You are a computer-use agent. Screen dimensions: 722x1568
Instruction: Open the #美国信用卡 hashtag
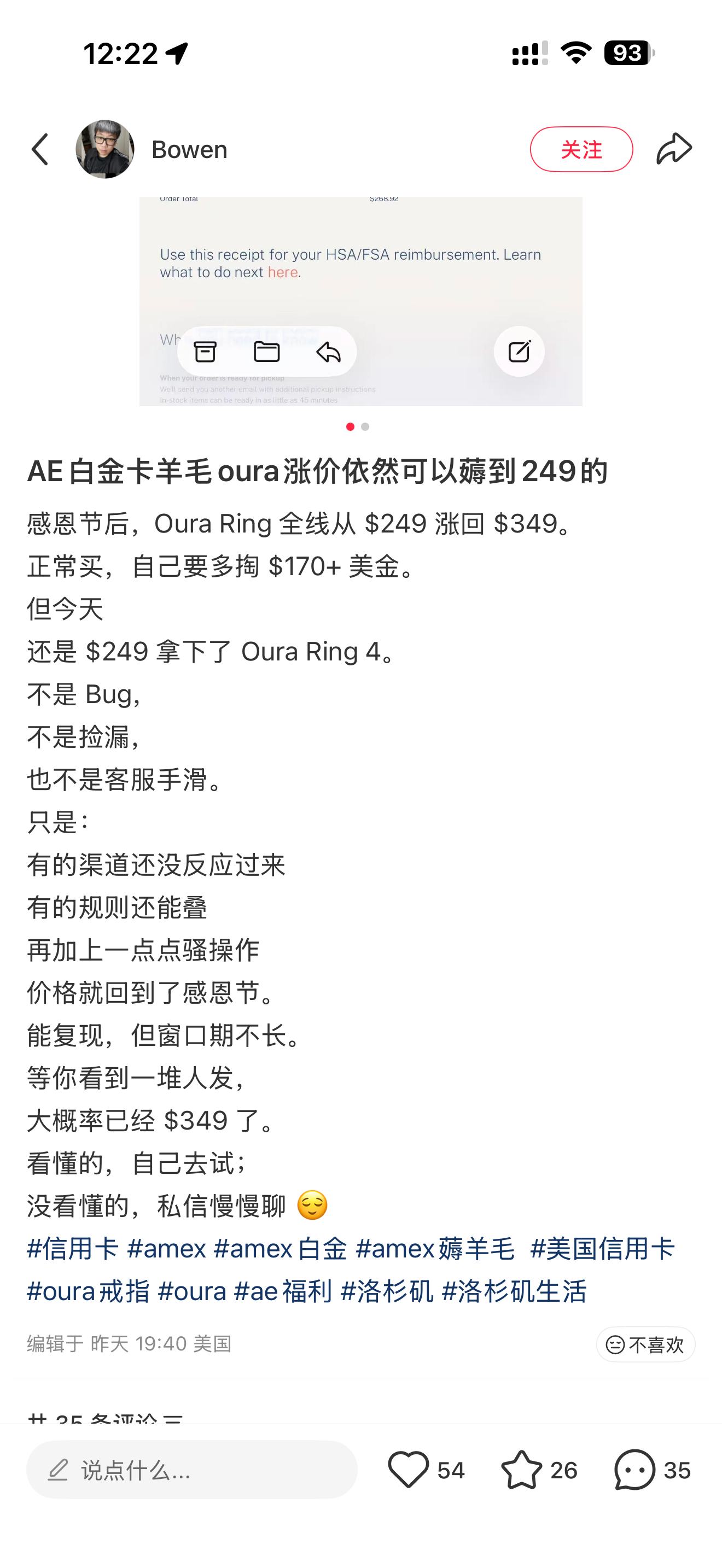coord(602,1248)
